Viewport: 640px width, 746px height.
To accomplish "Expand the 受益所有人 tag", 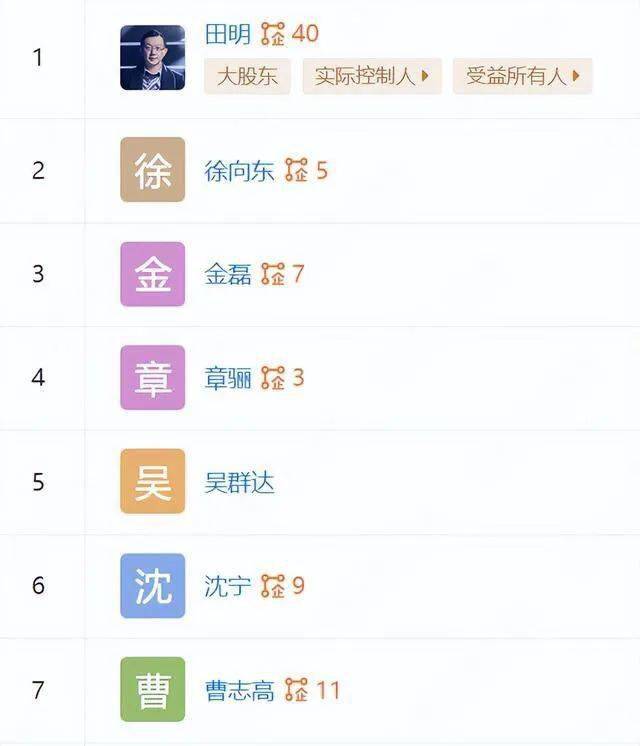I will coord(522,76).
